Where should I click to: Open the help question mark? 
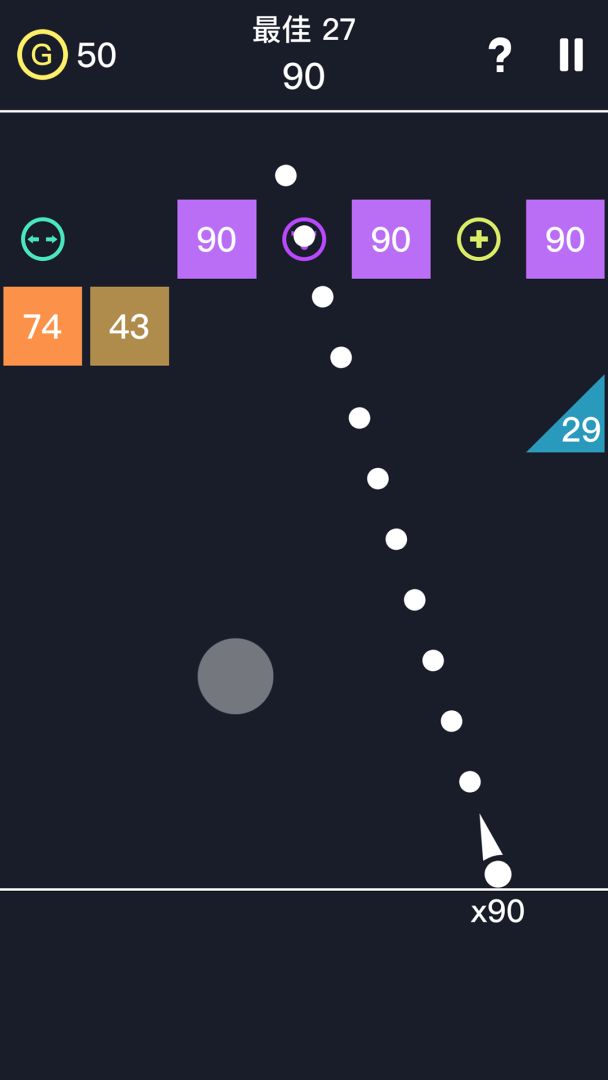tap(499, 56)
